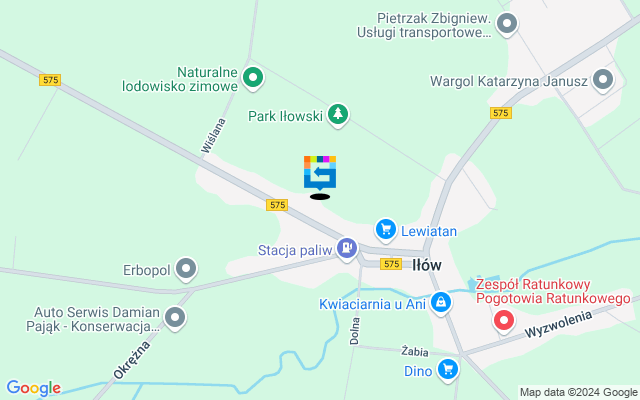Select Auto Serwis Damian Pająk marker
Image resolution: width=640 pixels, height=400 pixels.
pos(176,319)
